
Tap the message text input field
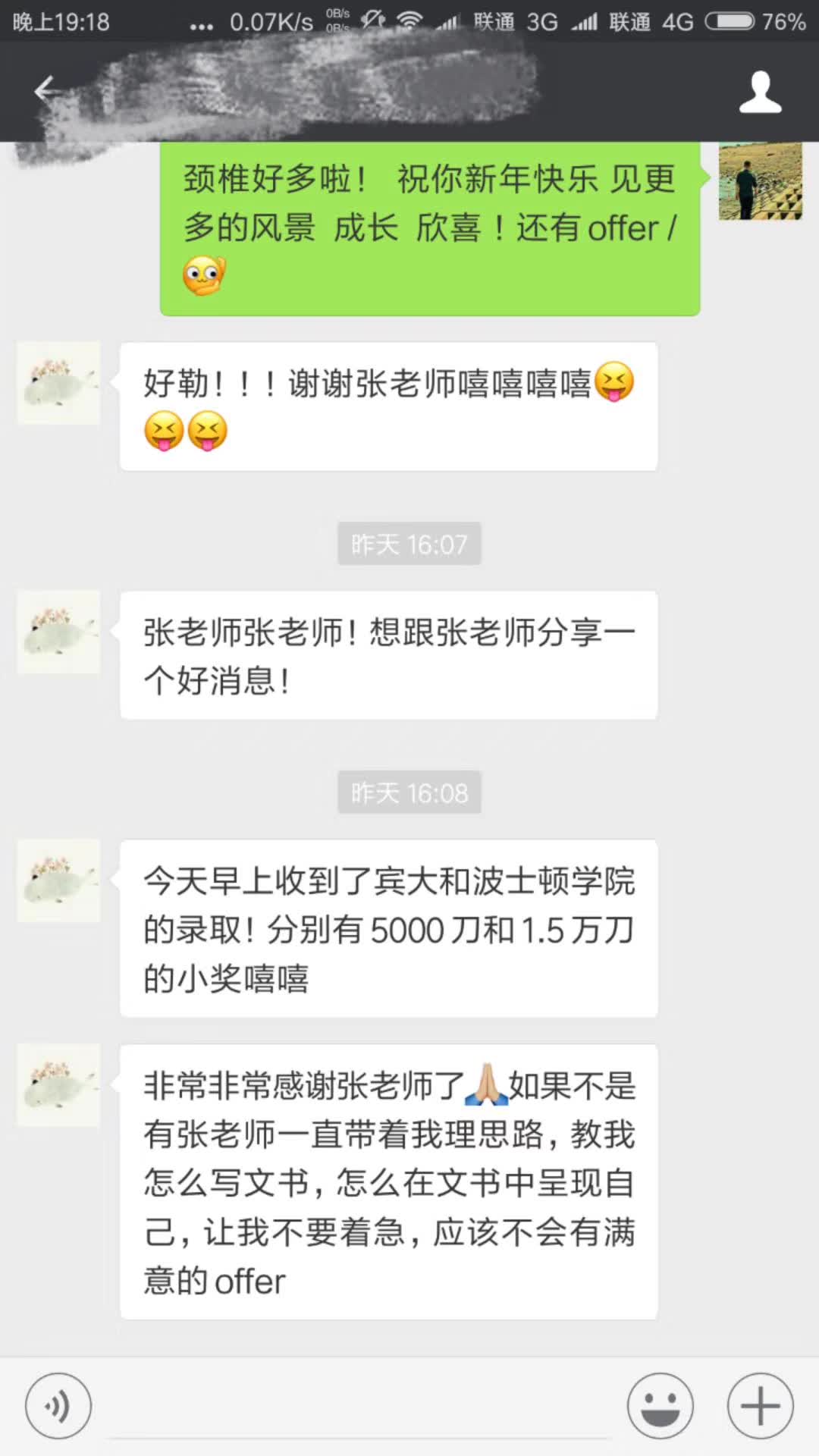[x=360, y=1406]
